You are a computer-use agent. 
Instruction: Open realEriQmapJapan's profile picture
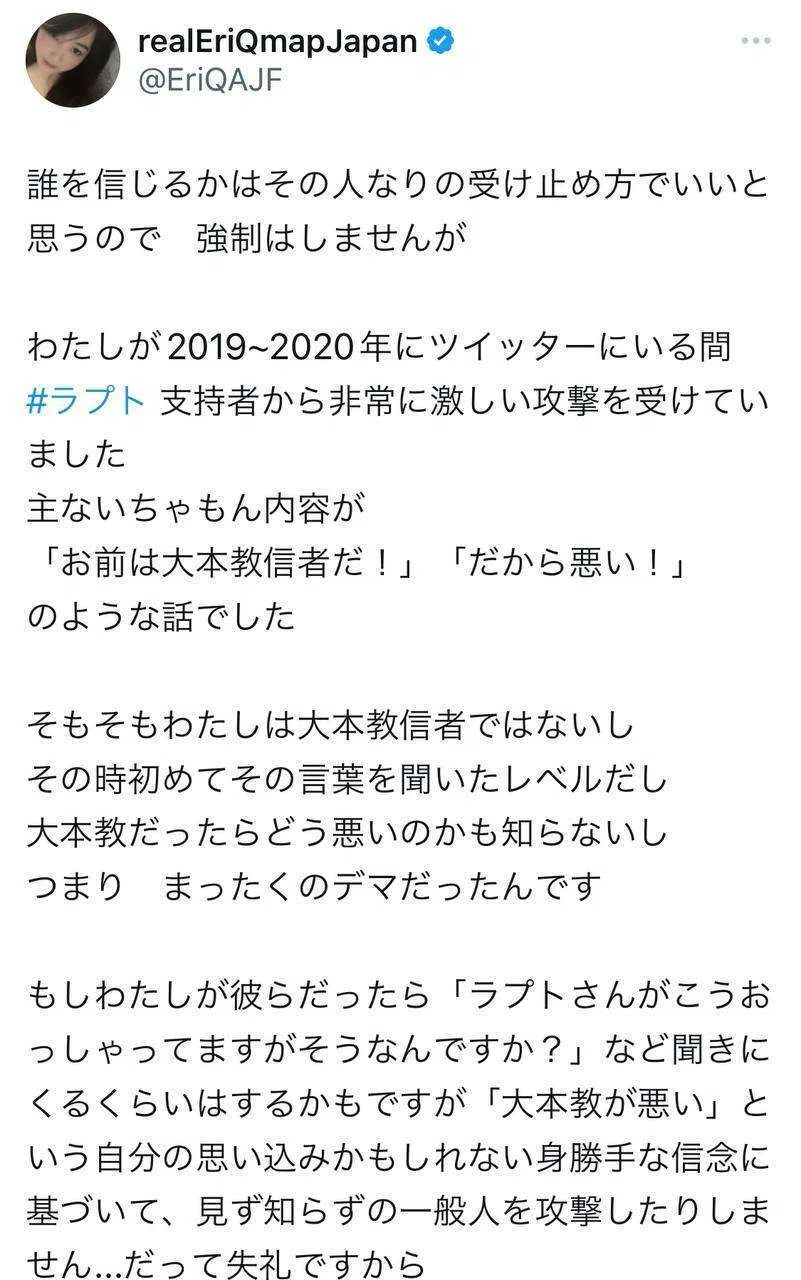coord(73,60)
